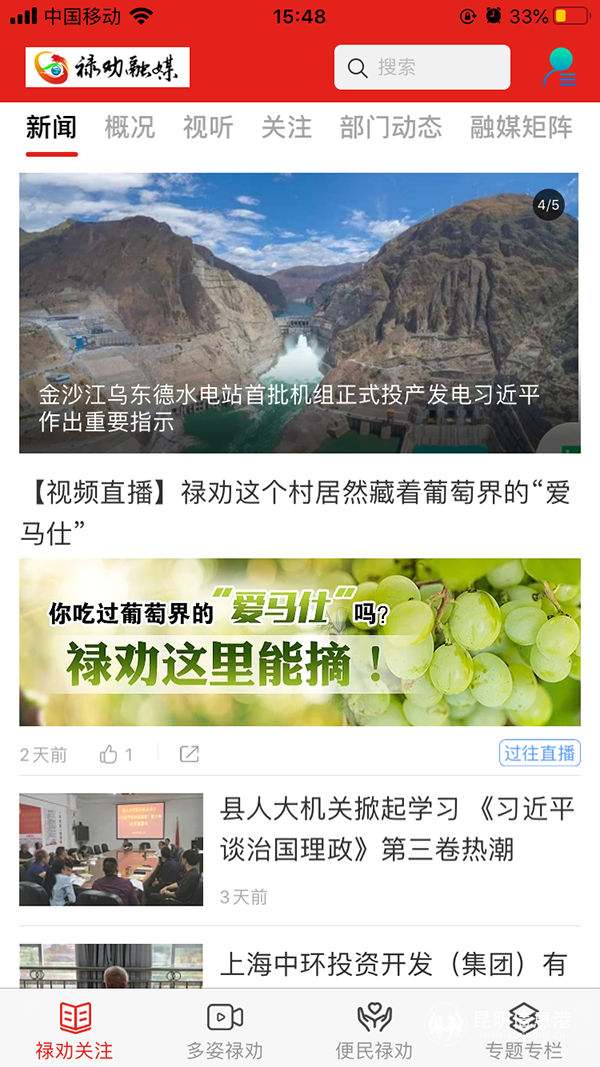Select the 新闻 tab

(51, 128)
